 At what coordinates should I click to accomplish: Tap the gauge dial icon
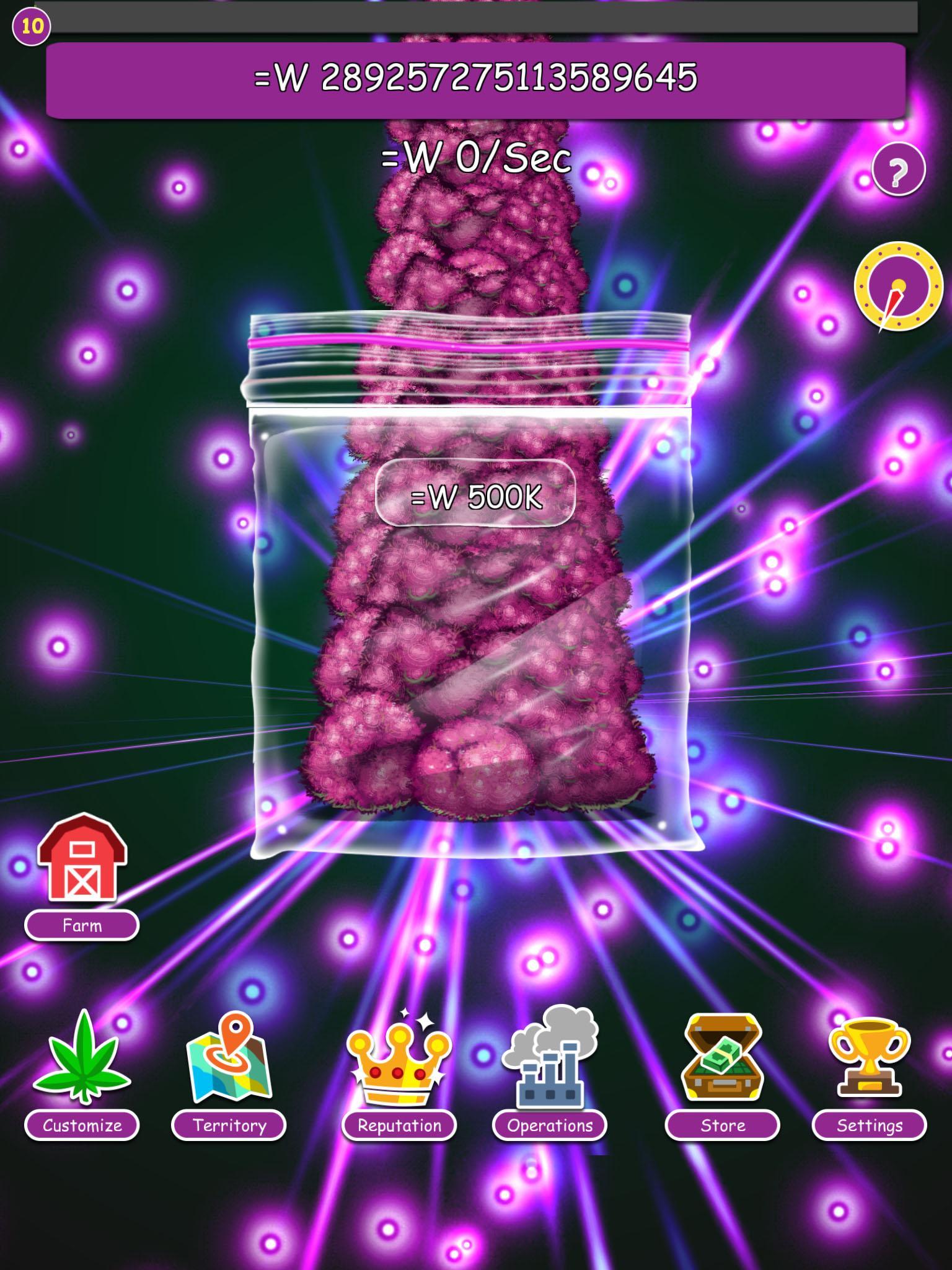click(x=898, y=286)
